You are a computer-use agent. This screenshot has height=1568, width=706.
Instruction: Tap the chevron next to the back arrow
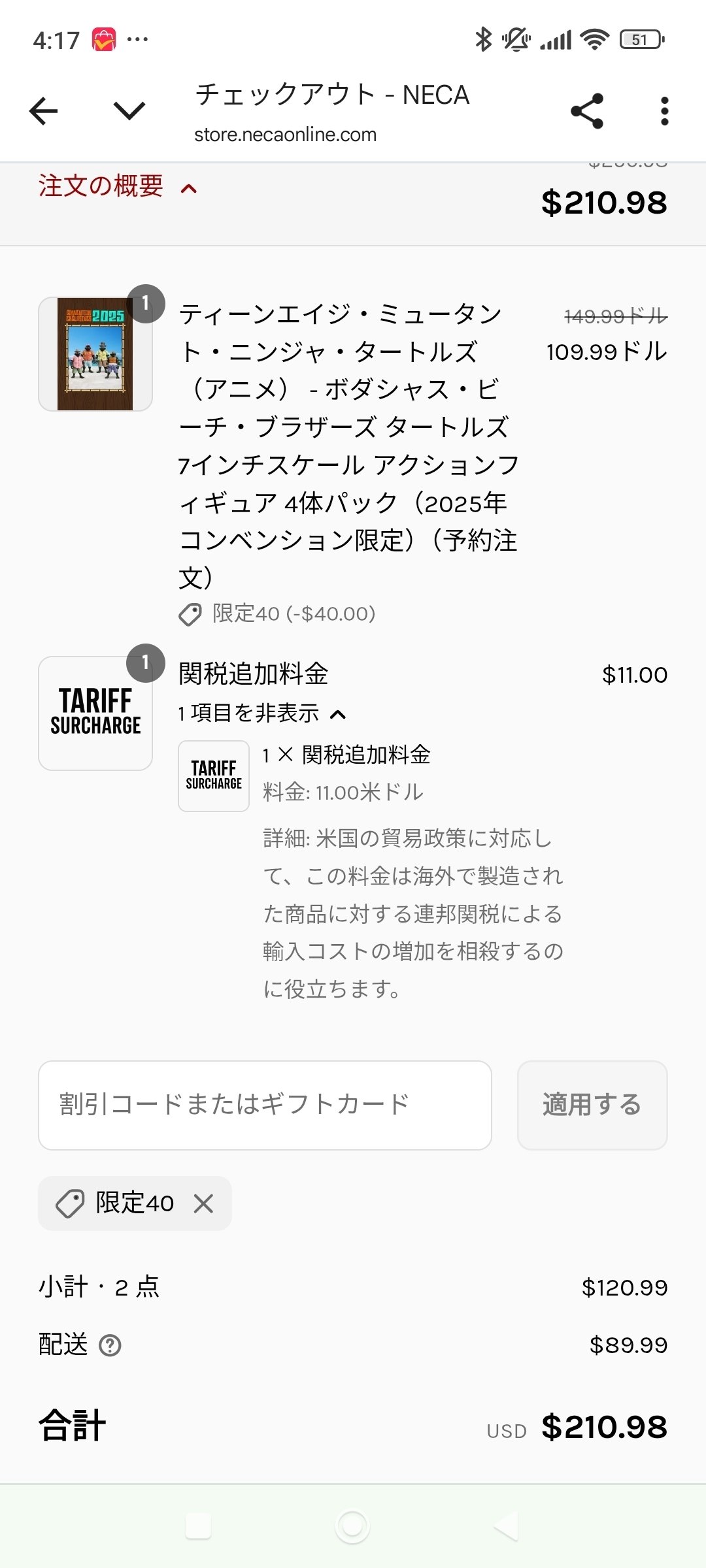coord(128,110)
